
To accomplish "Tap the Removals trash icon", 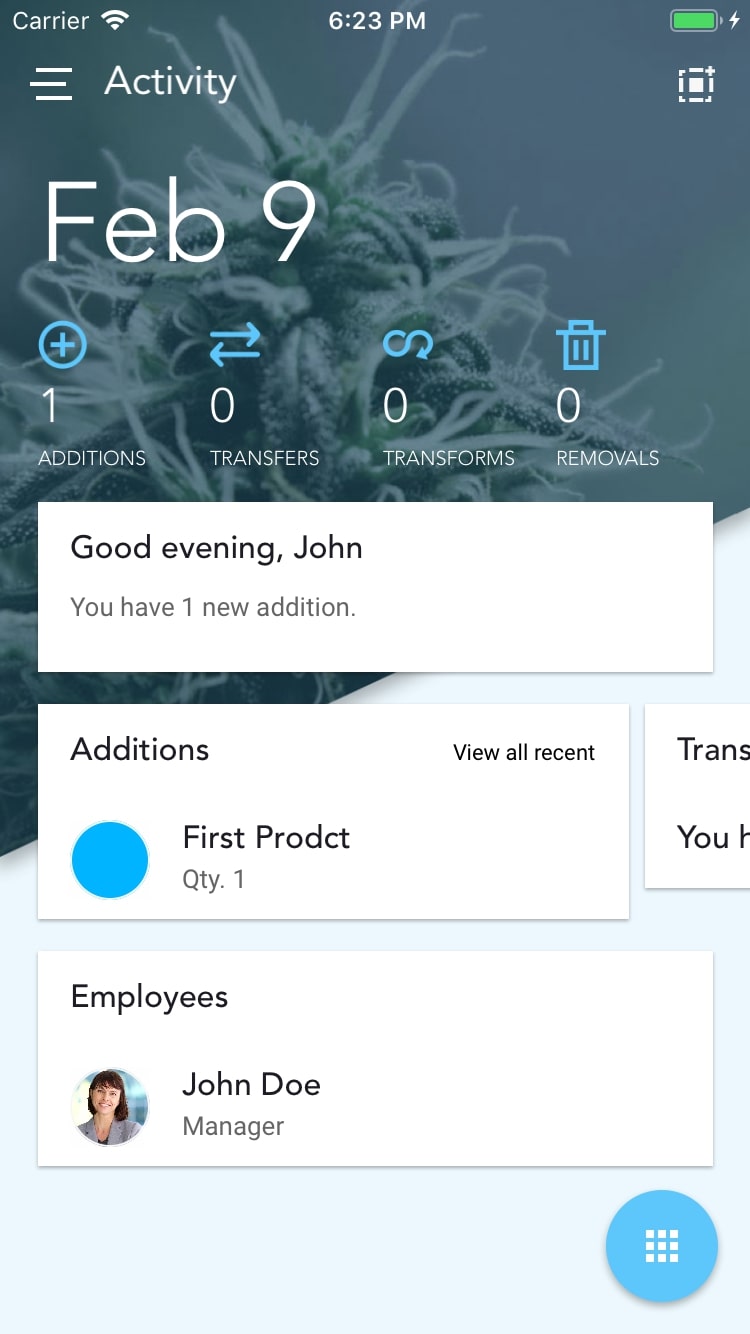I will tap(581, 346).
